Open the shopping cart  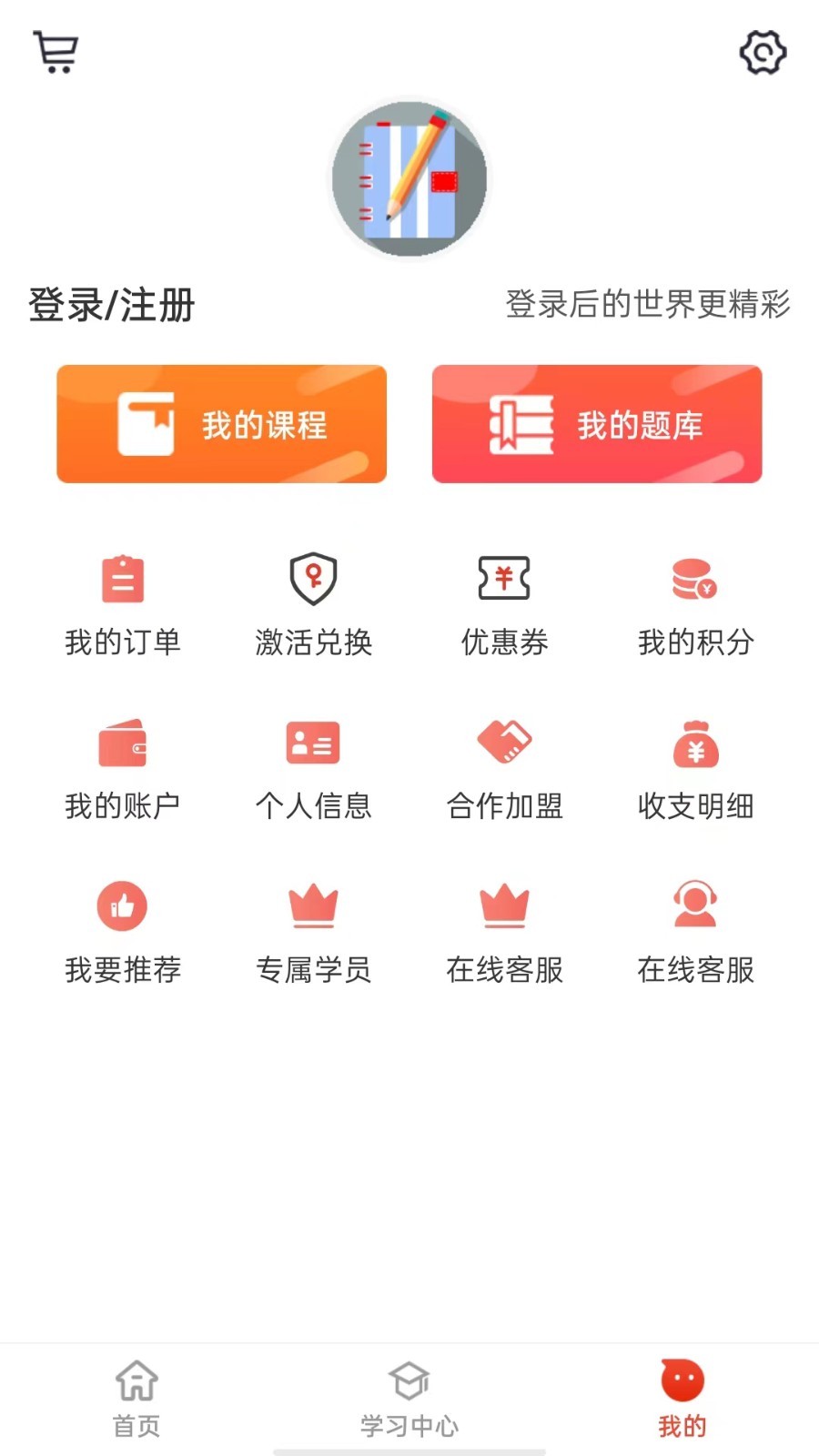point(56,51)
